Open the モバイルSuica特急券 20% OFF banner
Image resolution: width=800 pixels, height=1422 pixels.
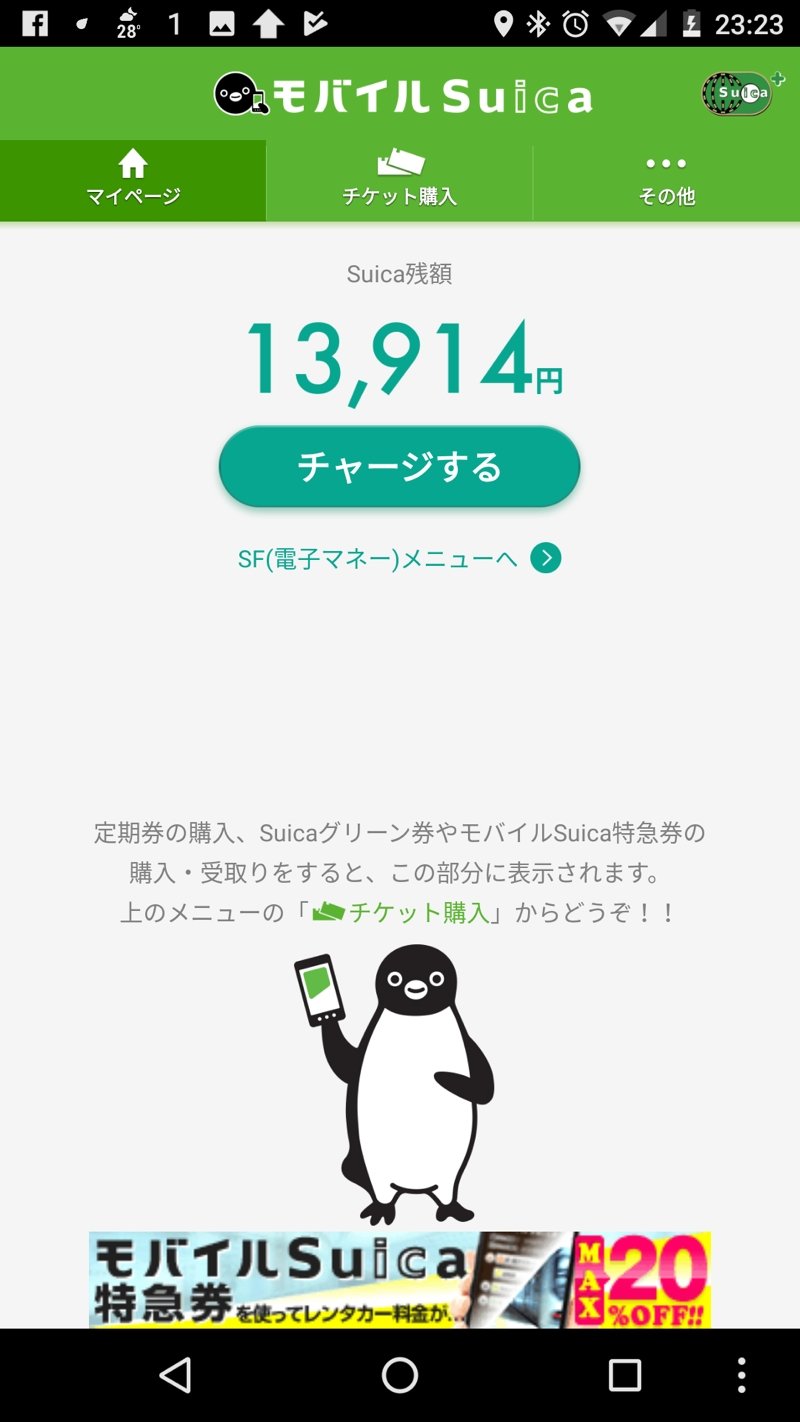[400, 1279]
